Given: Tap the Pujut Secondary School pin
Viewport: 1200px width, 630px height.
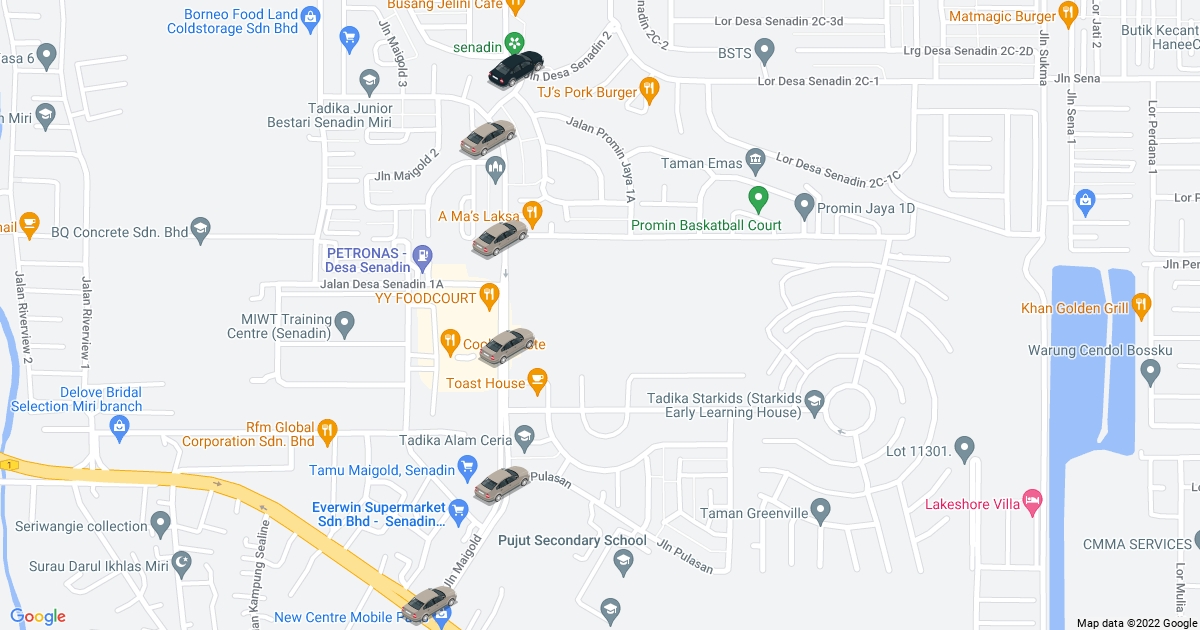Looking at the screenshot, I should coord(620,557).
